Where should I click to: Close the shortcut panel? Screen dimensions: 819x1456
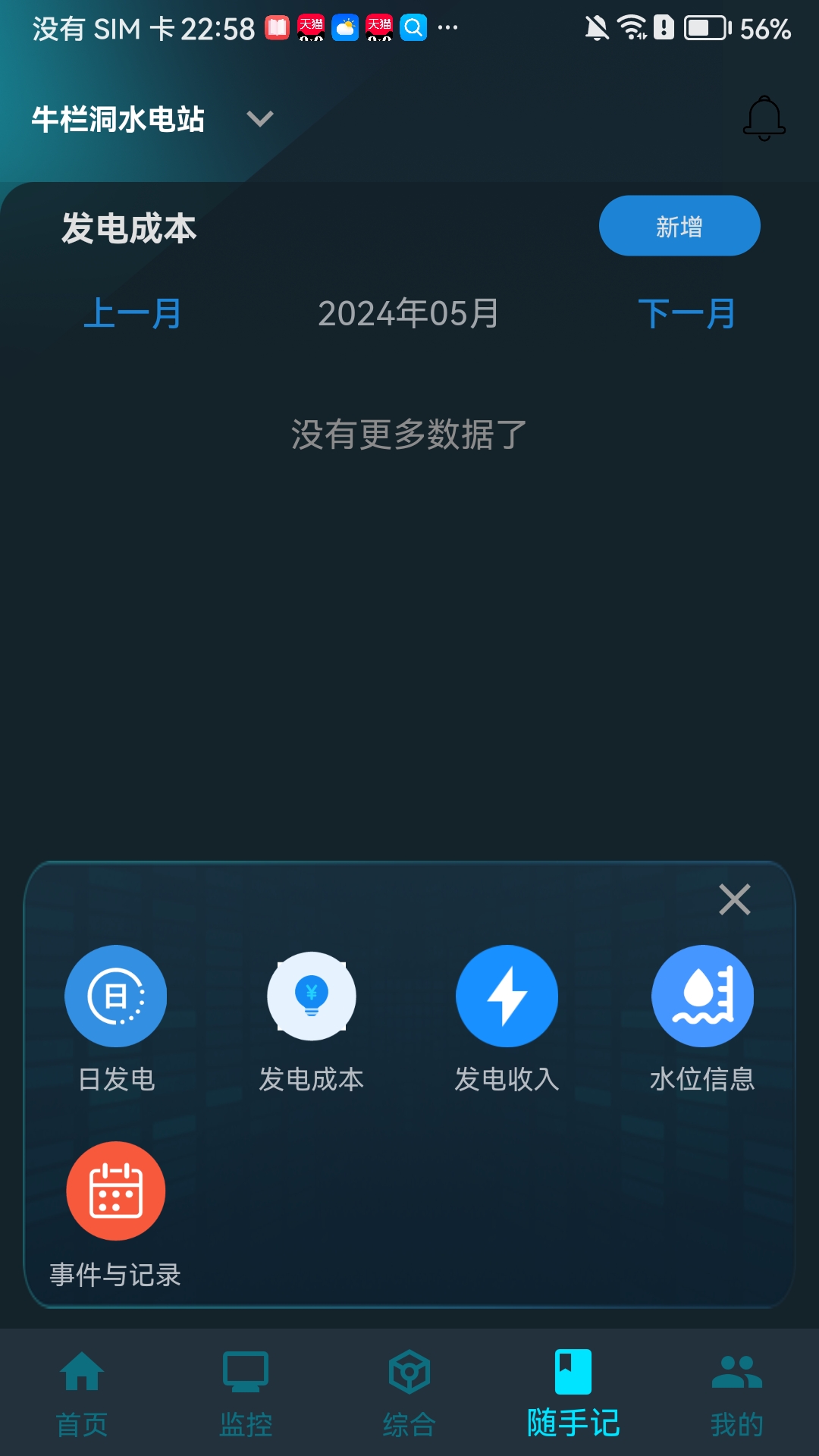point(734,900)
